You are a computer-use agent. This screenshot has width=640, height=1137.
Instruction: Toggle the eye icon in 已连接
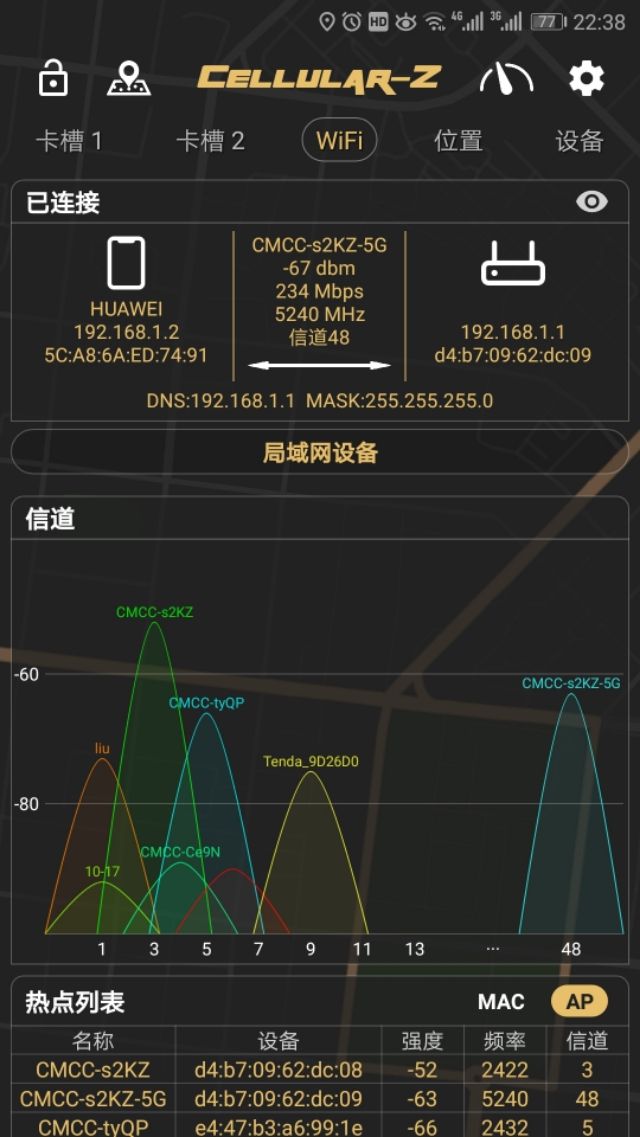[x=592, y=202]
